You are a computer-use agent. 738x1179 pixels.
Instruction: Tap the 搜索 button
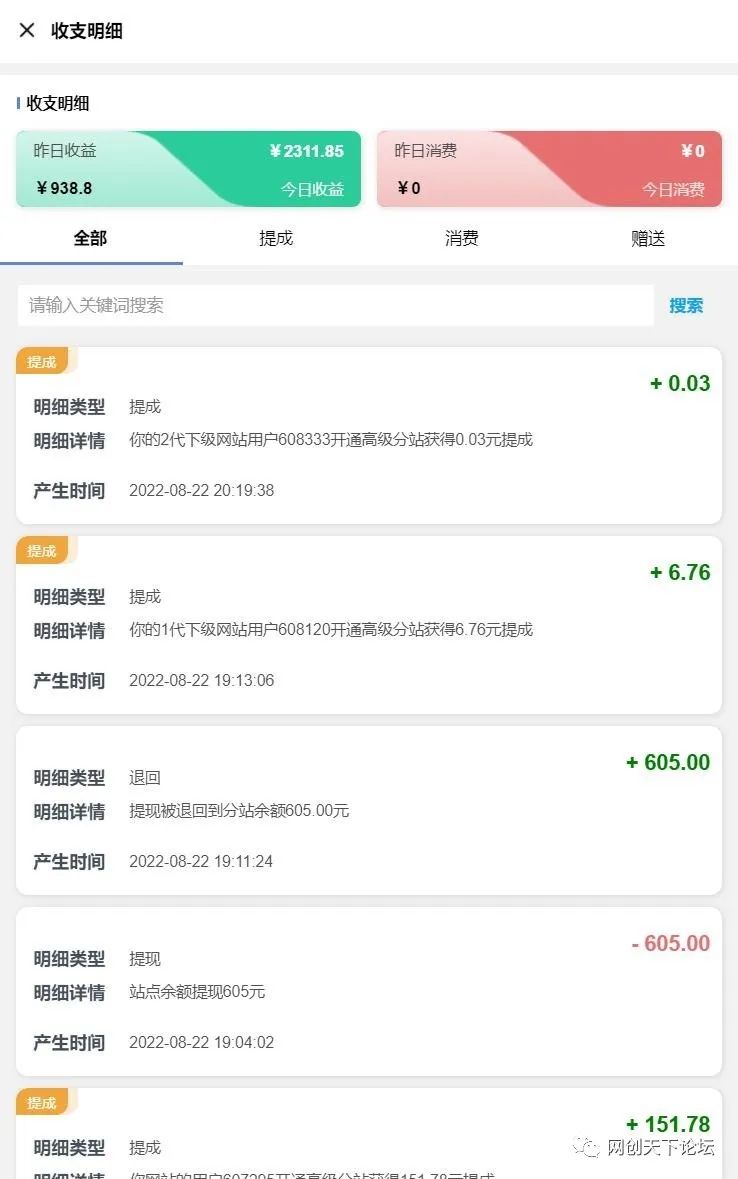pos(686,306)
